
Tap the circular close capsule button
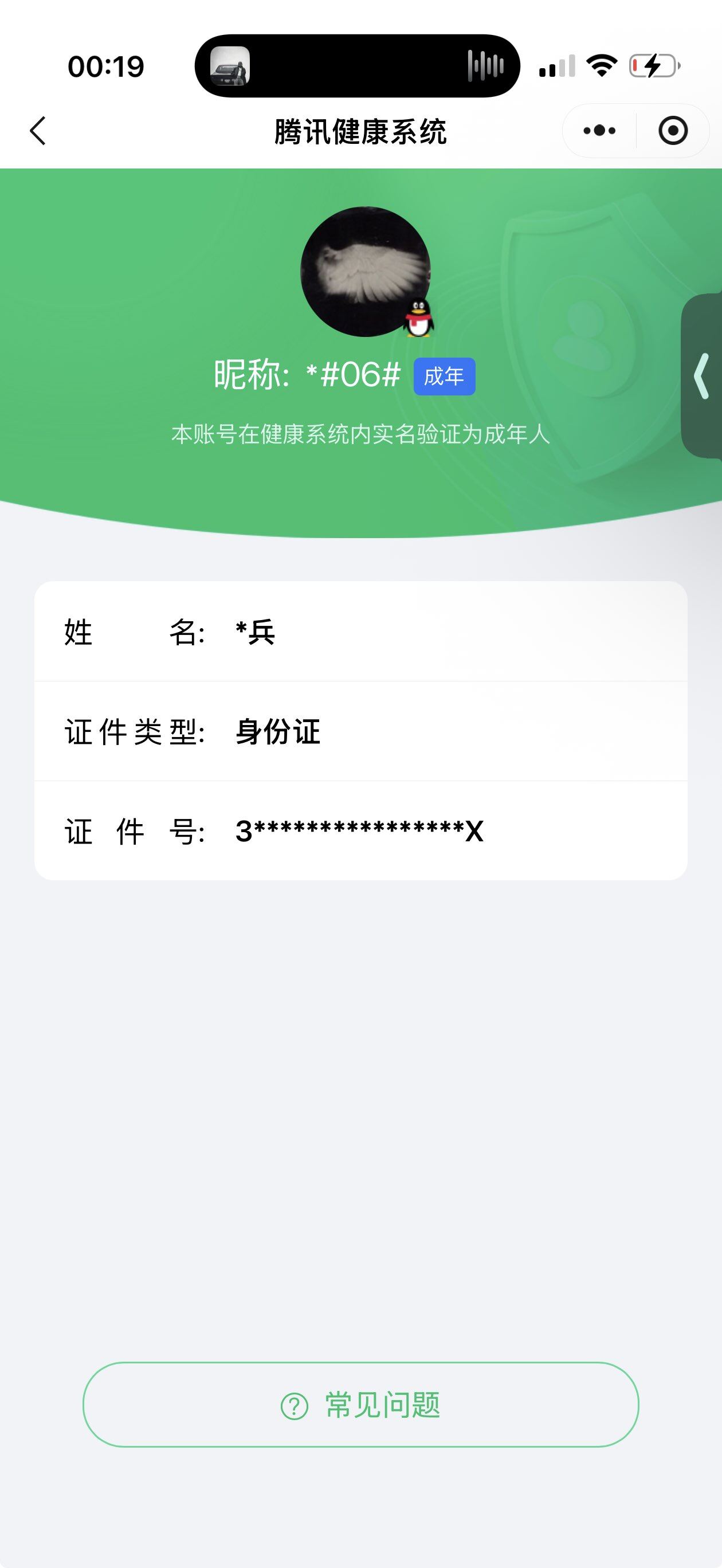672,130
